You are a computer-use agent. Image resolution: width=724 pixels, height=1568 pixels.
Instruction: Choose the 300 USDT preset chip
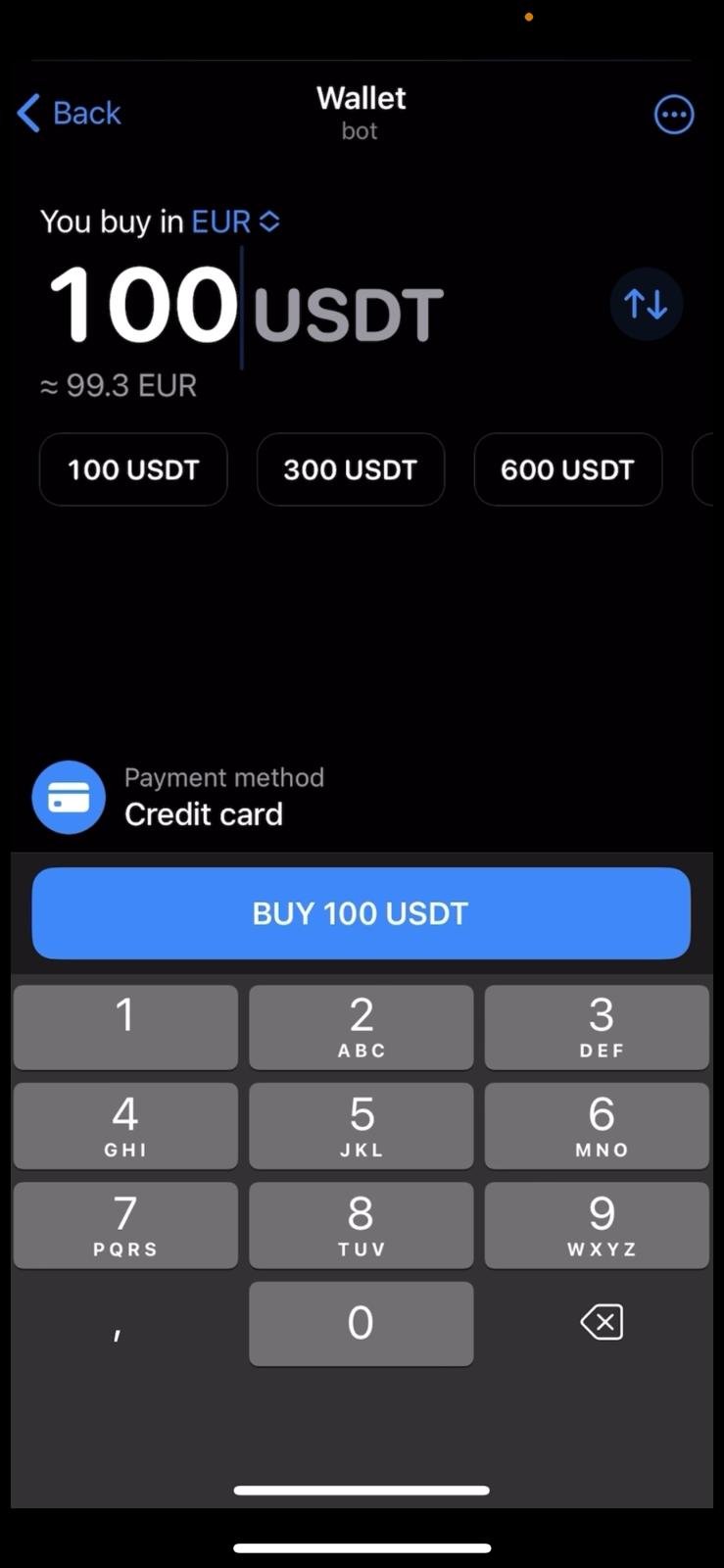point(351,469)
